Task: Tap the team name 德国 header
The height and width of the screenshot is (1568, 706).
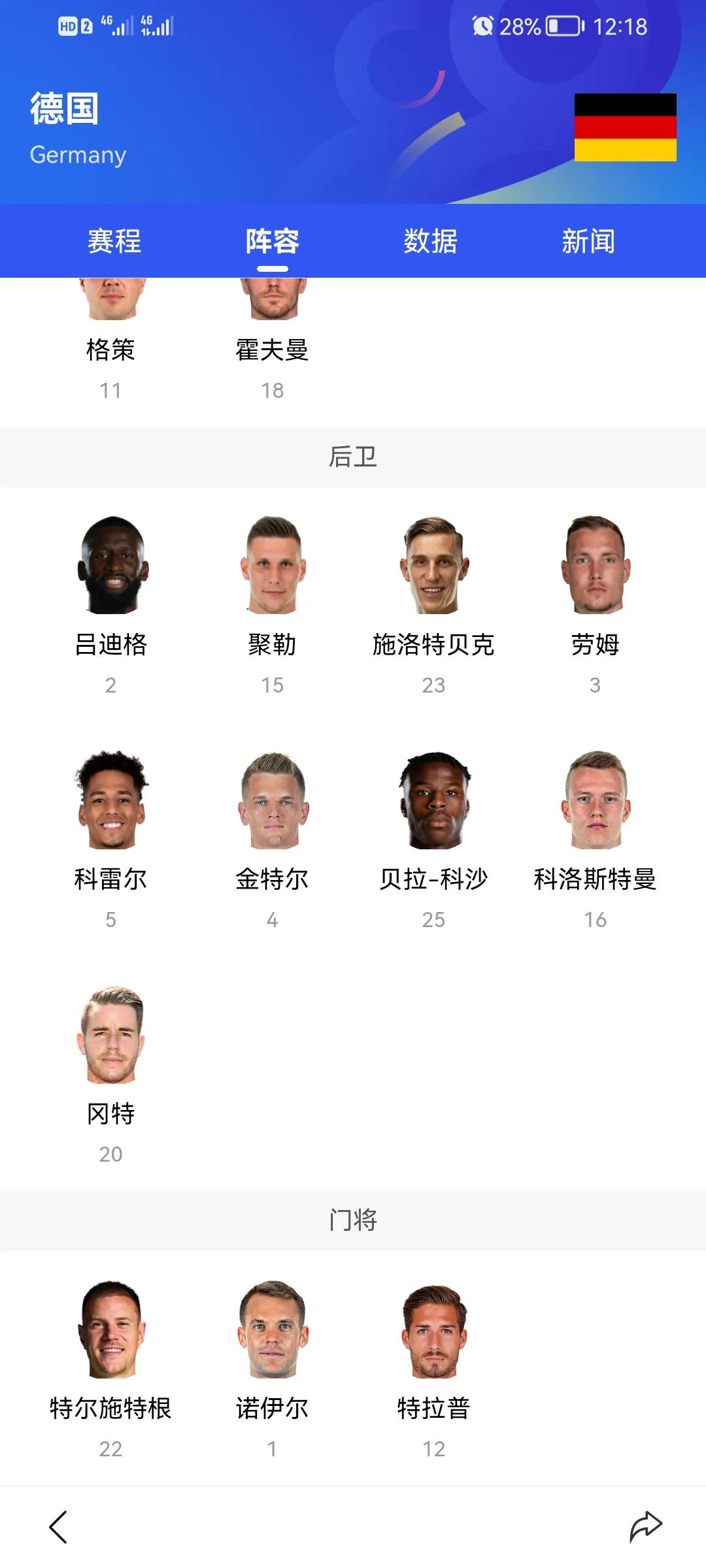Action: point(63,110)
